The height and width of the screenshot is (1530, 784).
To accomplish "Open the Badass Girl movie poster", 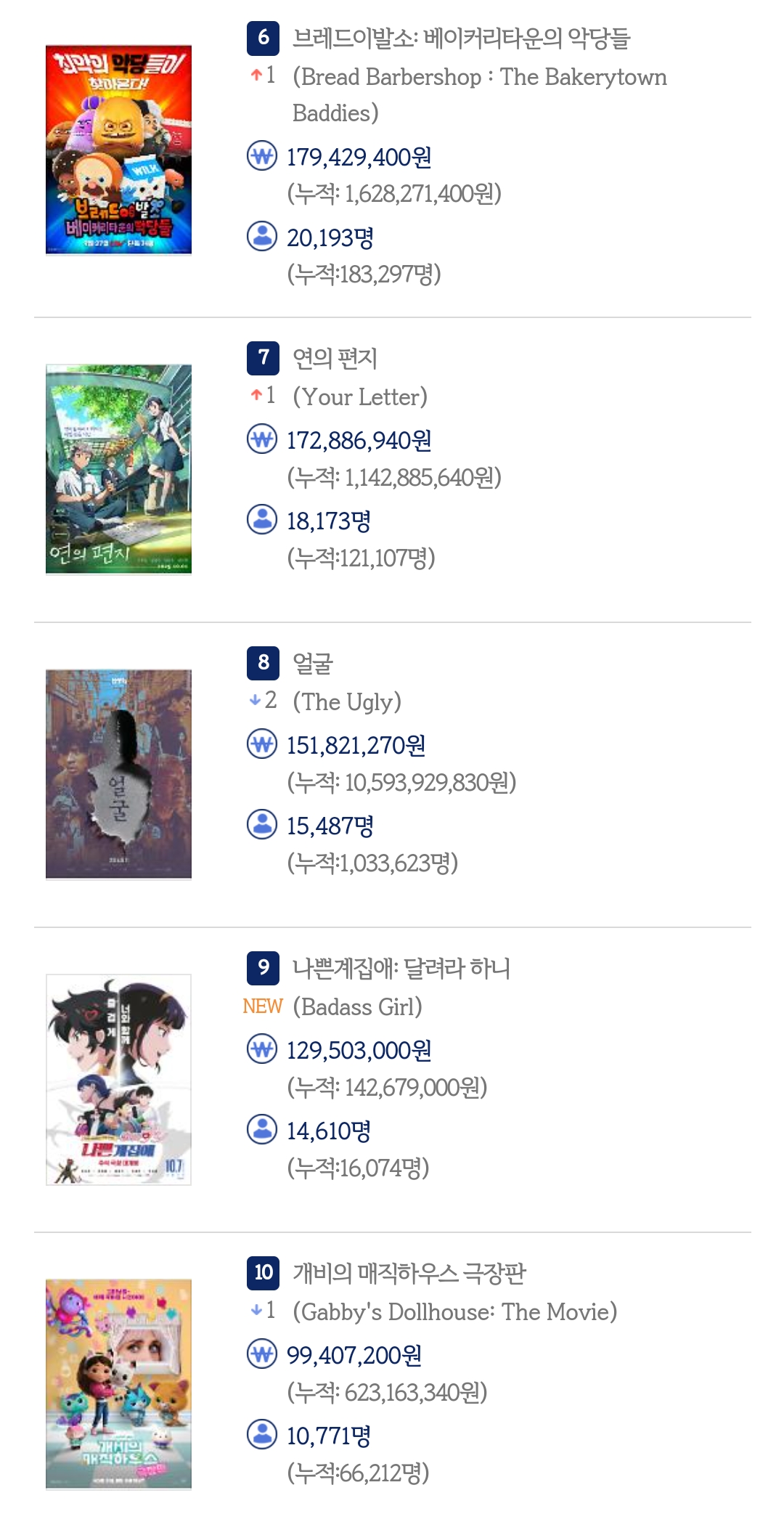I will [118, 1079].
